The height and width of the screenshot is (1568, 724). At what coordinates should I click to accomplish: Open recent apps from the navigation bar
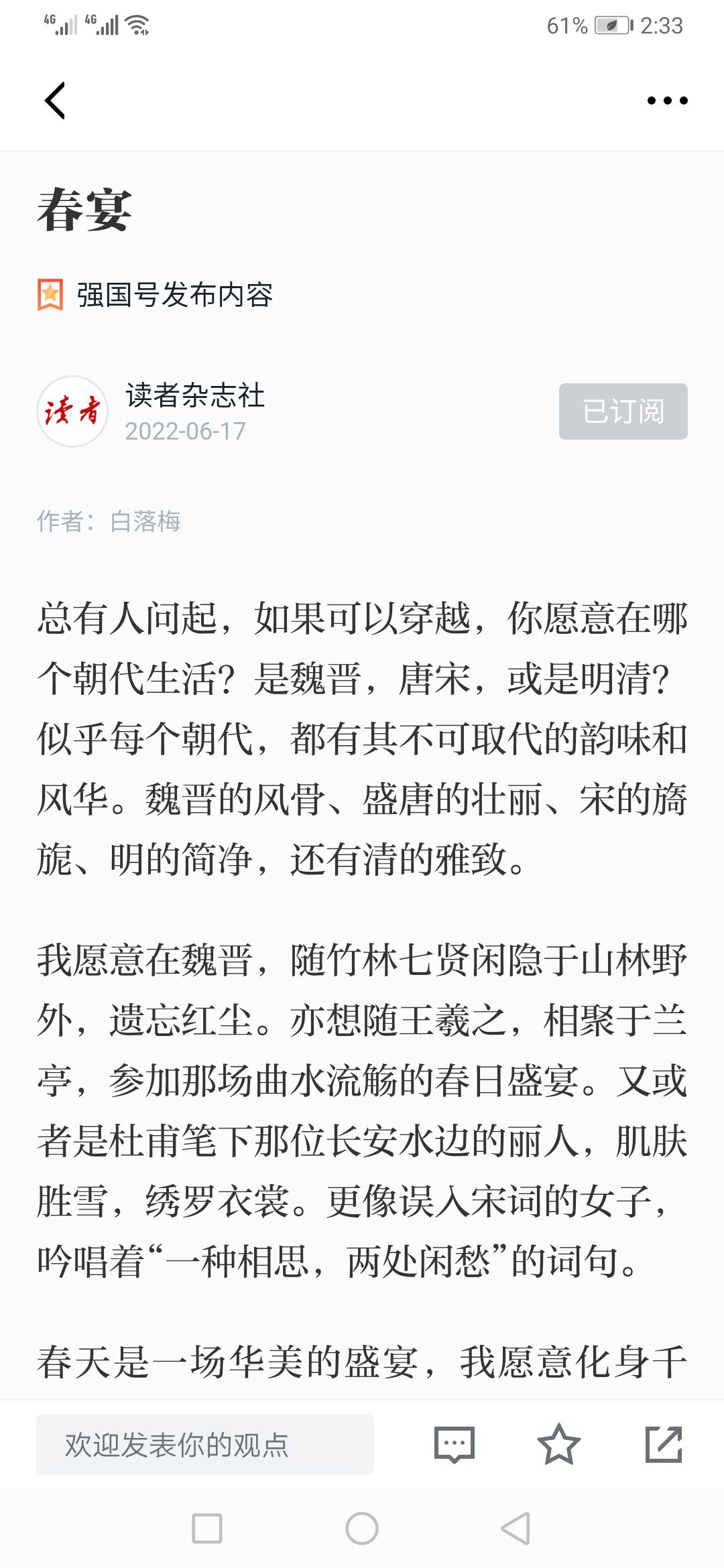click(207, 1528)
